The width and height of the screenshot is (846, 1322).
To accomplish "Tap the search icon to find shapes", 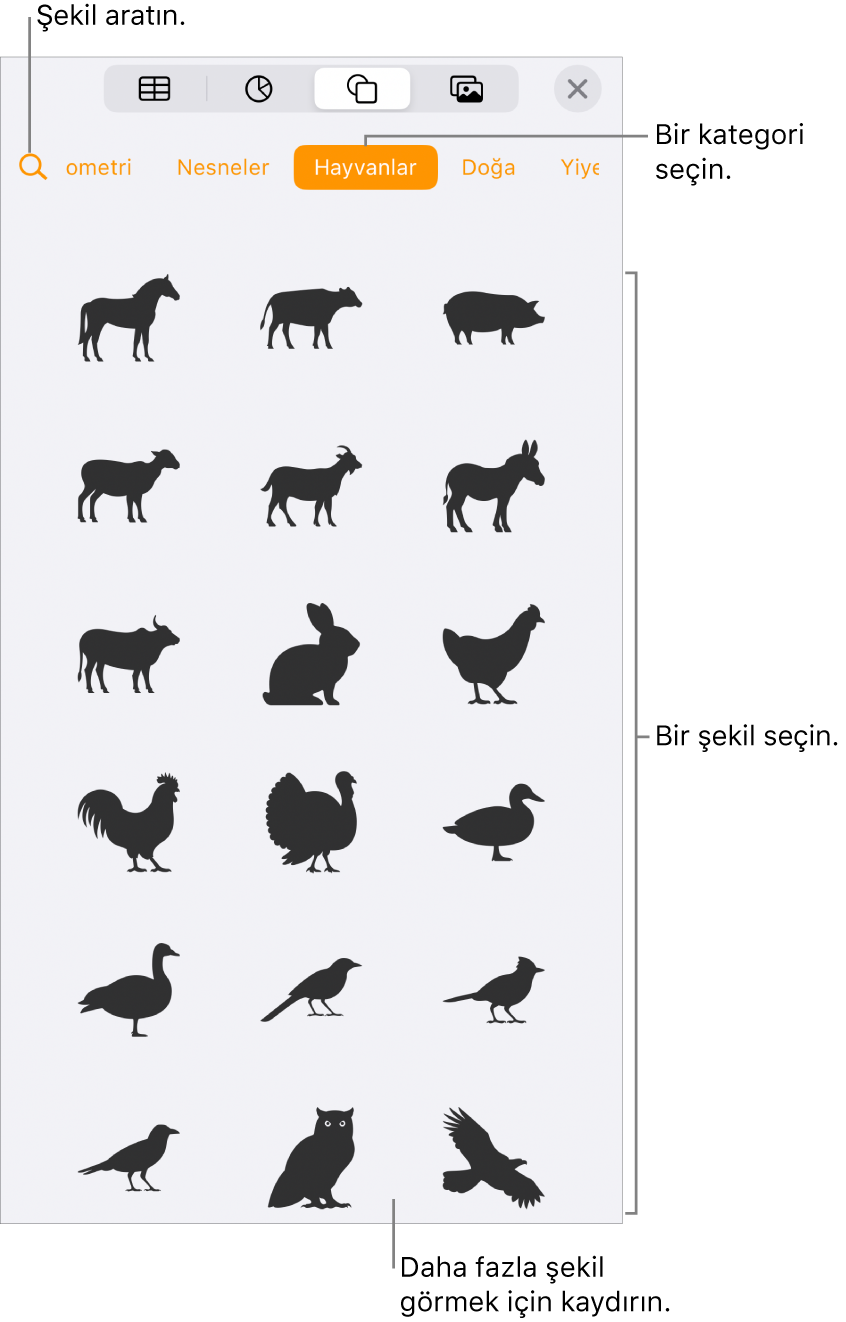I will [33, 168].
